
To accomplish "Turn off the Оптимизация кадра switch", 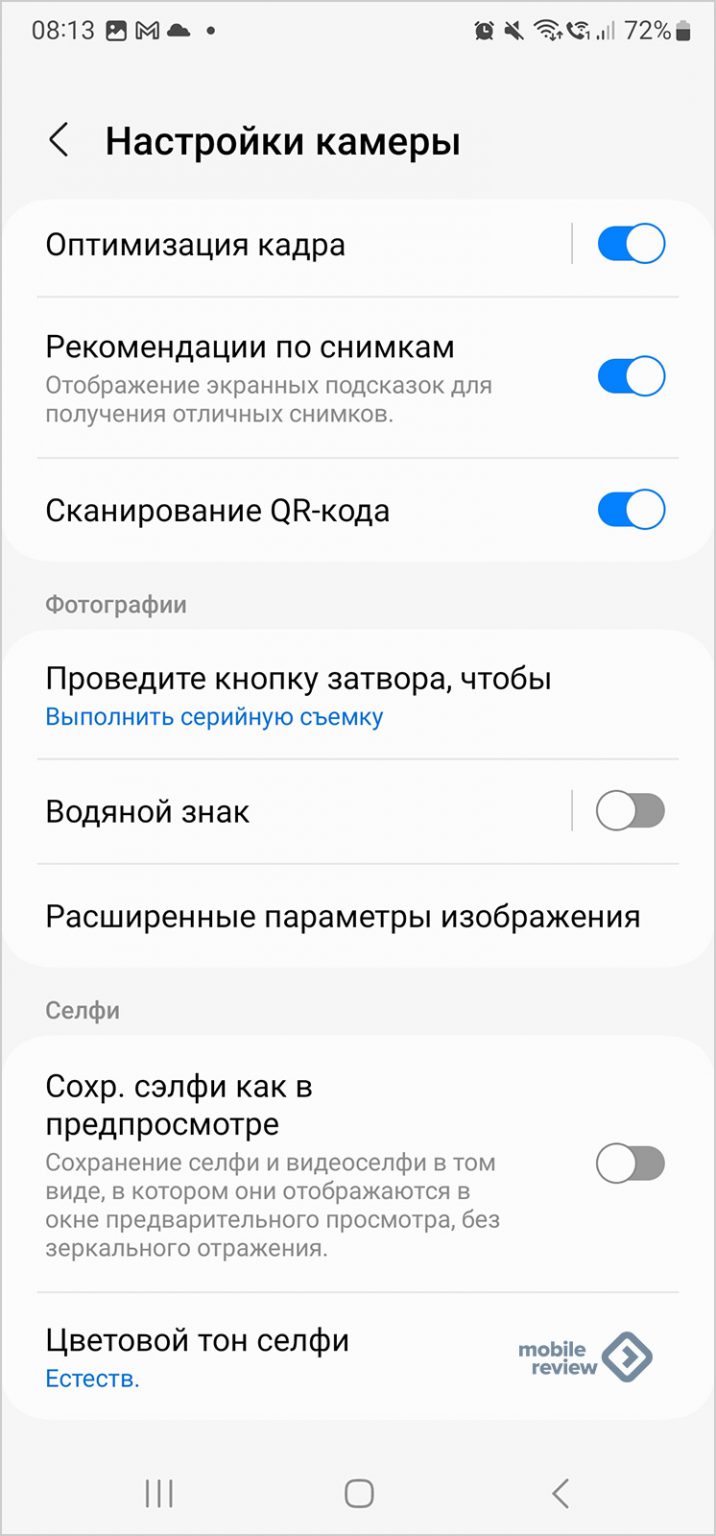I will (x=631, y=244).
